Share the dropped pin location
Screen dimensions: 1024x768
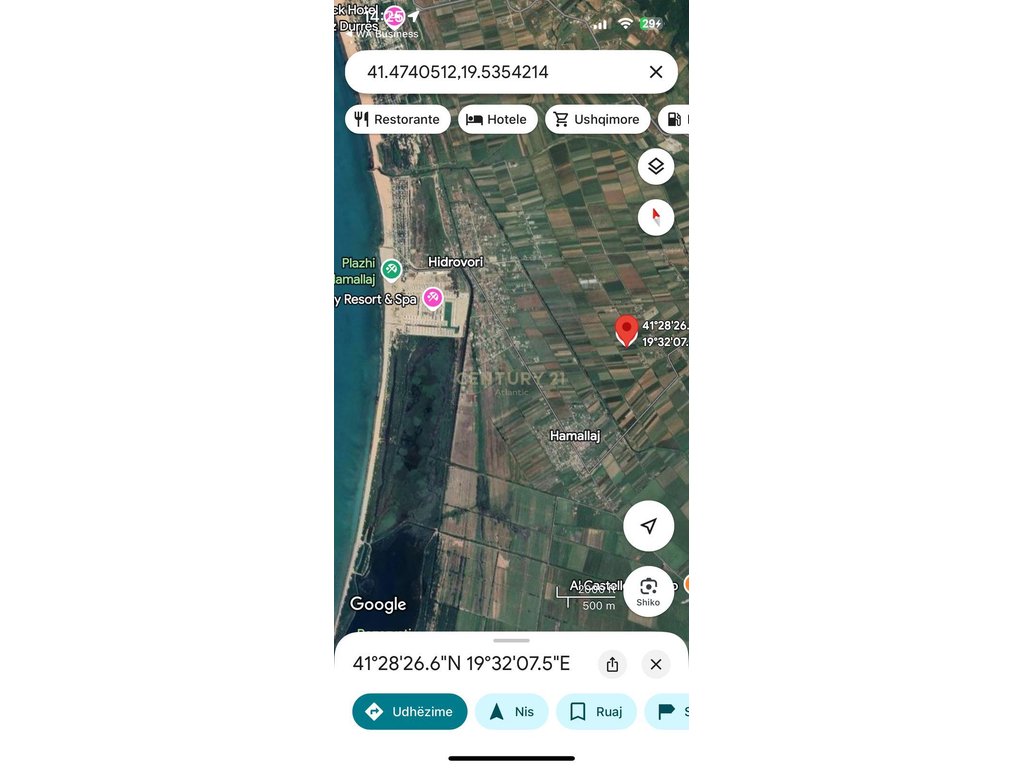click(x=613, y=664)
